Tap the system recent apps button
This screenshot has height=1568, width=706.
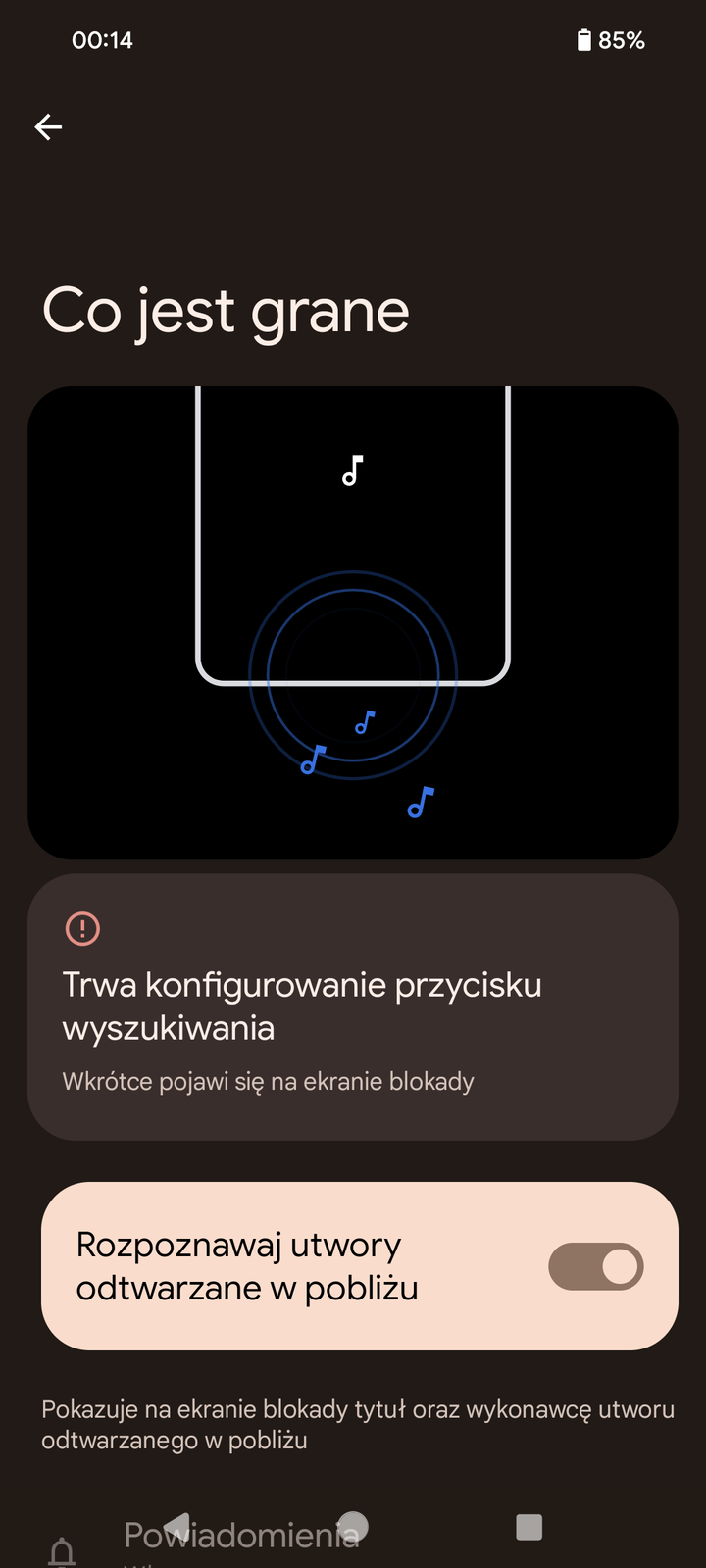[x=529, y=1527]
